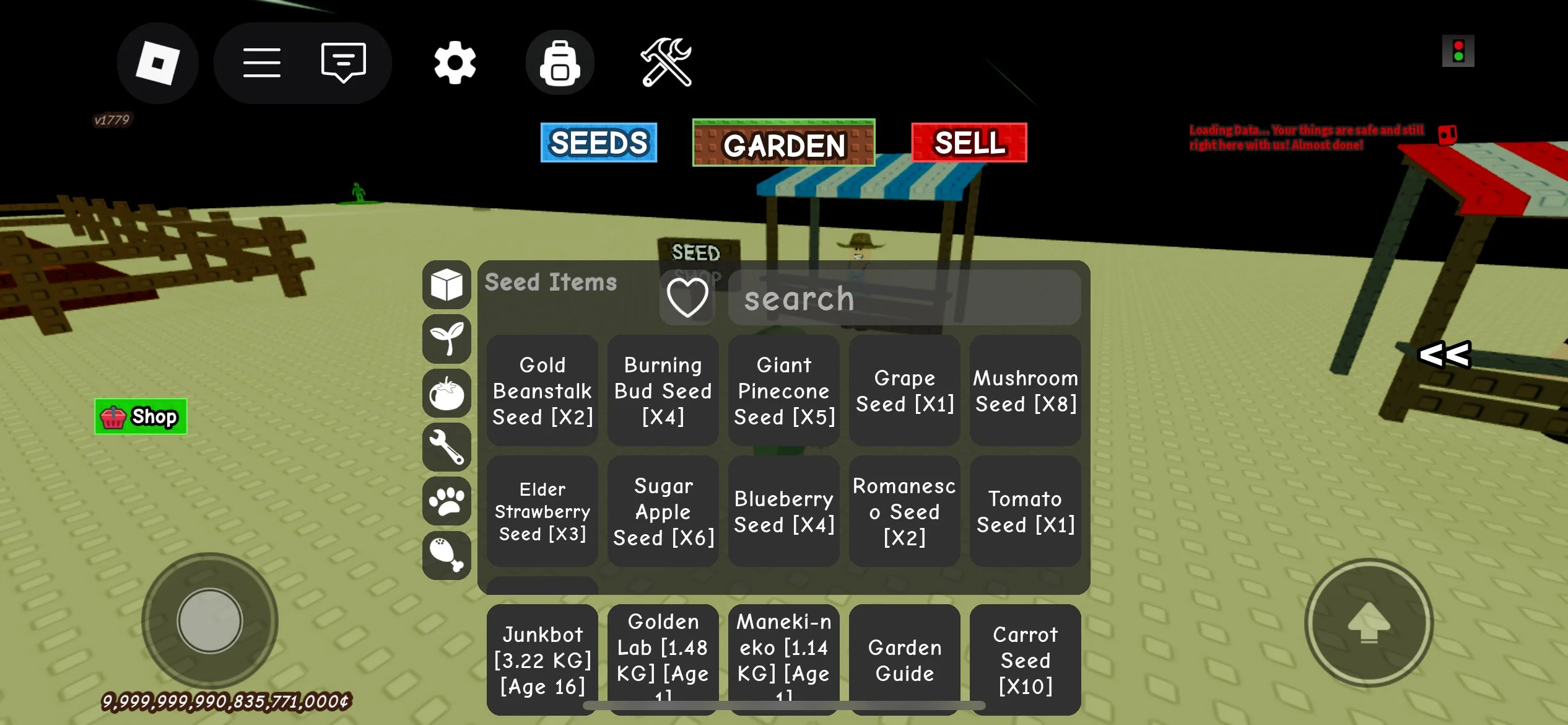Switch to the paw pets category

[x=446, y=501]
